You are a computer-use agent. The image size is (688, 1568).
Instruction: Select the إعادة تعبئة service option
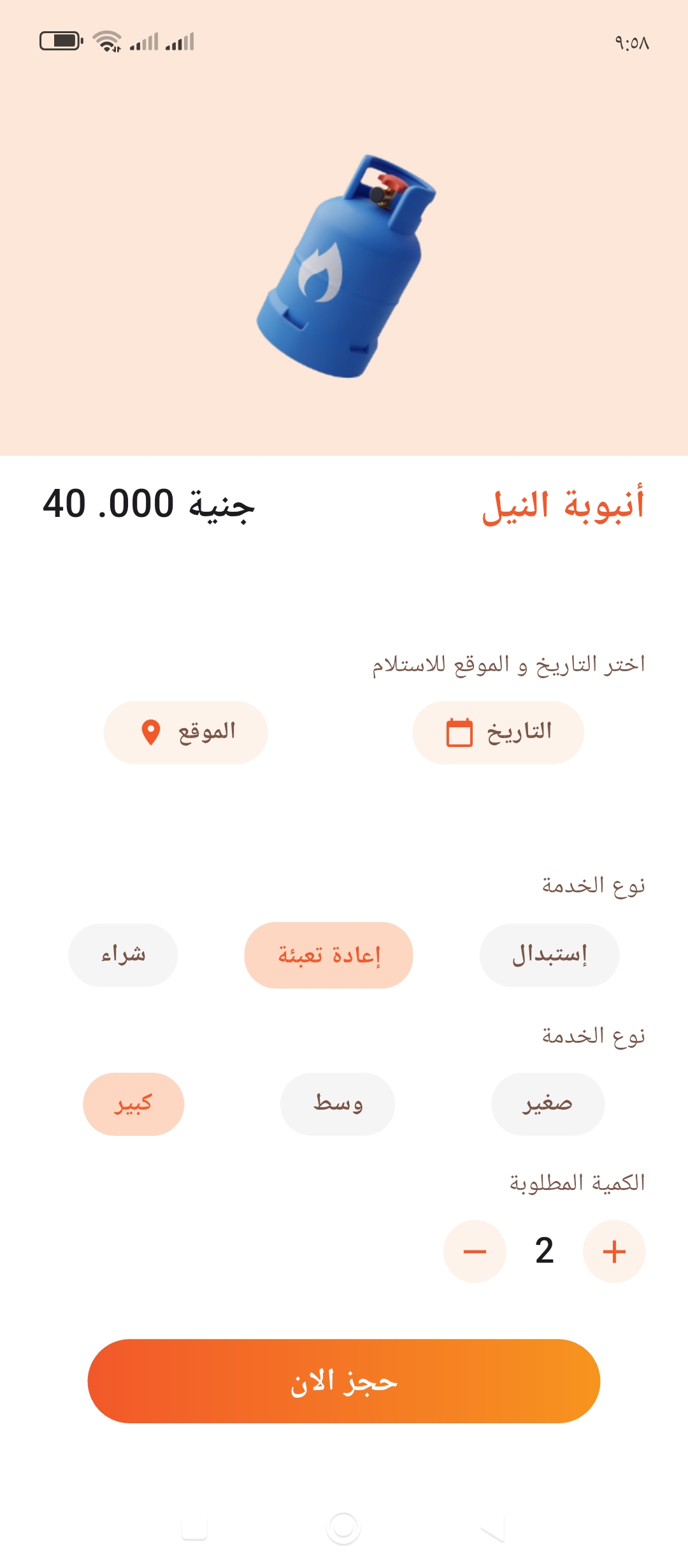(x=329, y=955)
